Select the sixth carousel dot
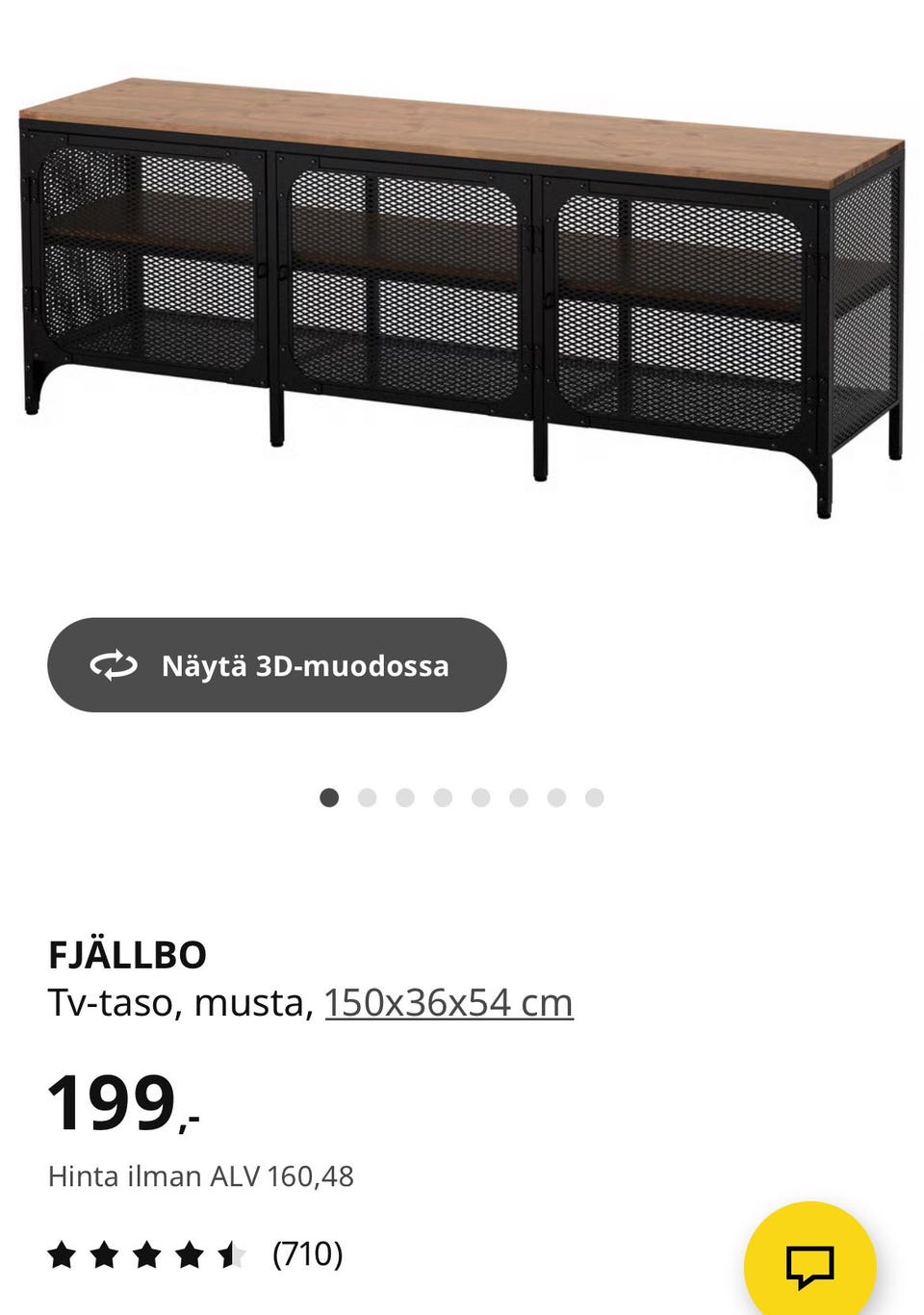Image resolution: width=924 pixels, height=1315 pixels. (x=520, y=798)
